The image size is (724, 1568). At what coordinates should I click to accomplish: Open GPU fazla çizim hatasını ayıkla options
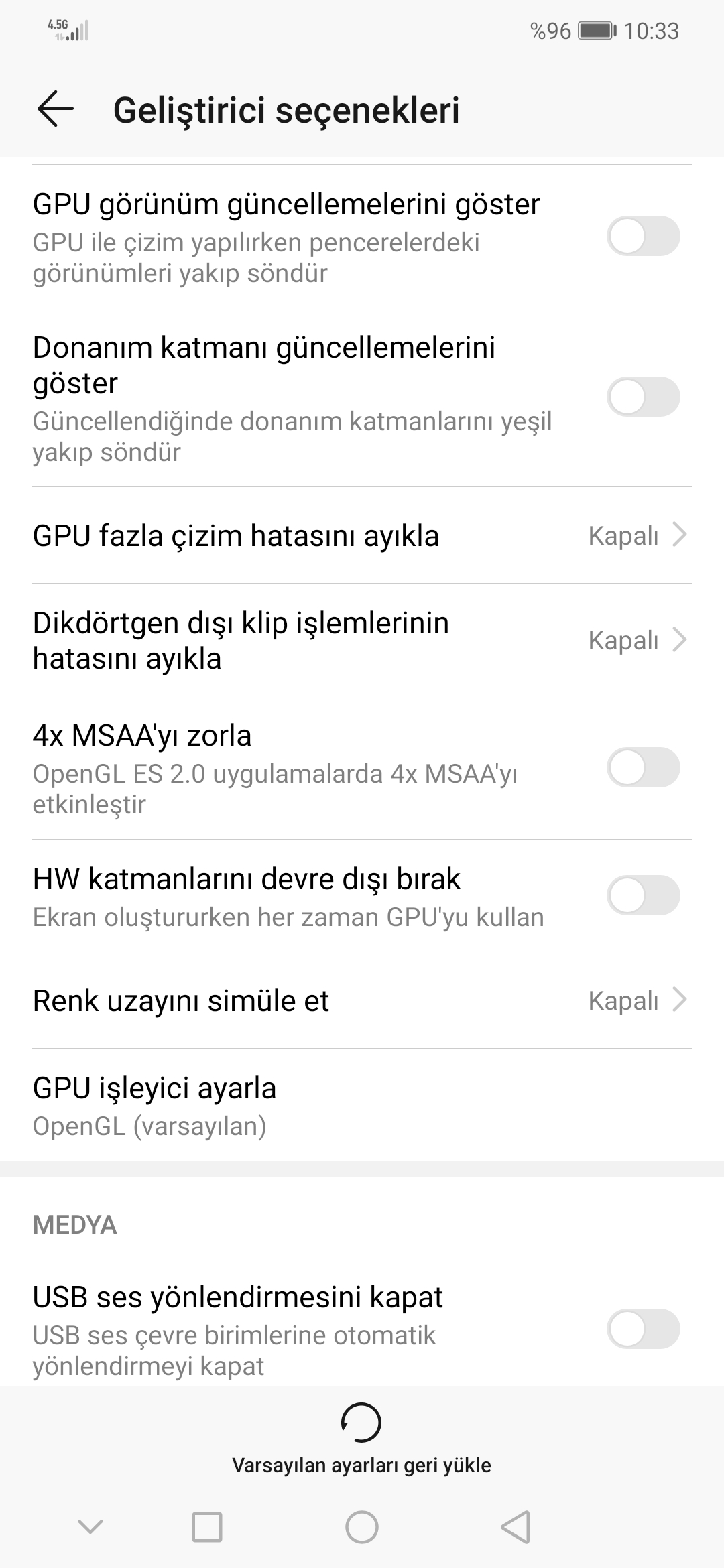(x=362, y=536)
